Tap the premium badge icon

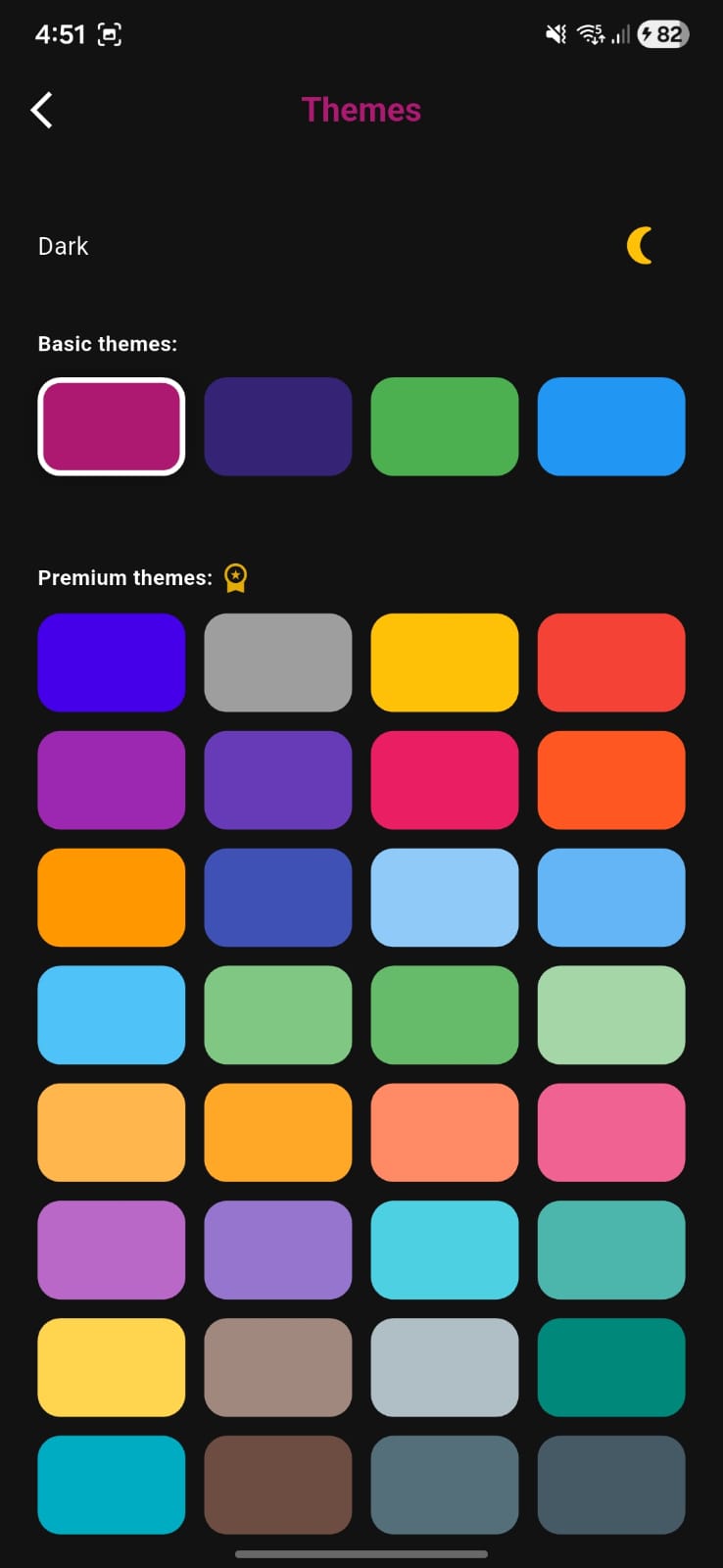235,578
